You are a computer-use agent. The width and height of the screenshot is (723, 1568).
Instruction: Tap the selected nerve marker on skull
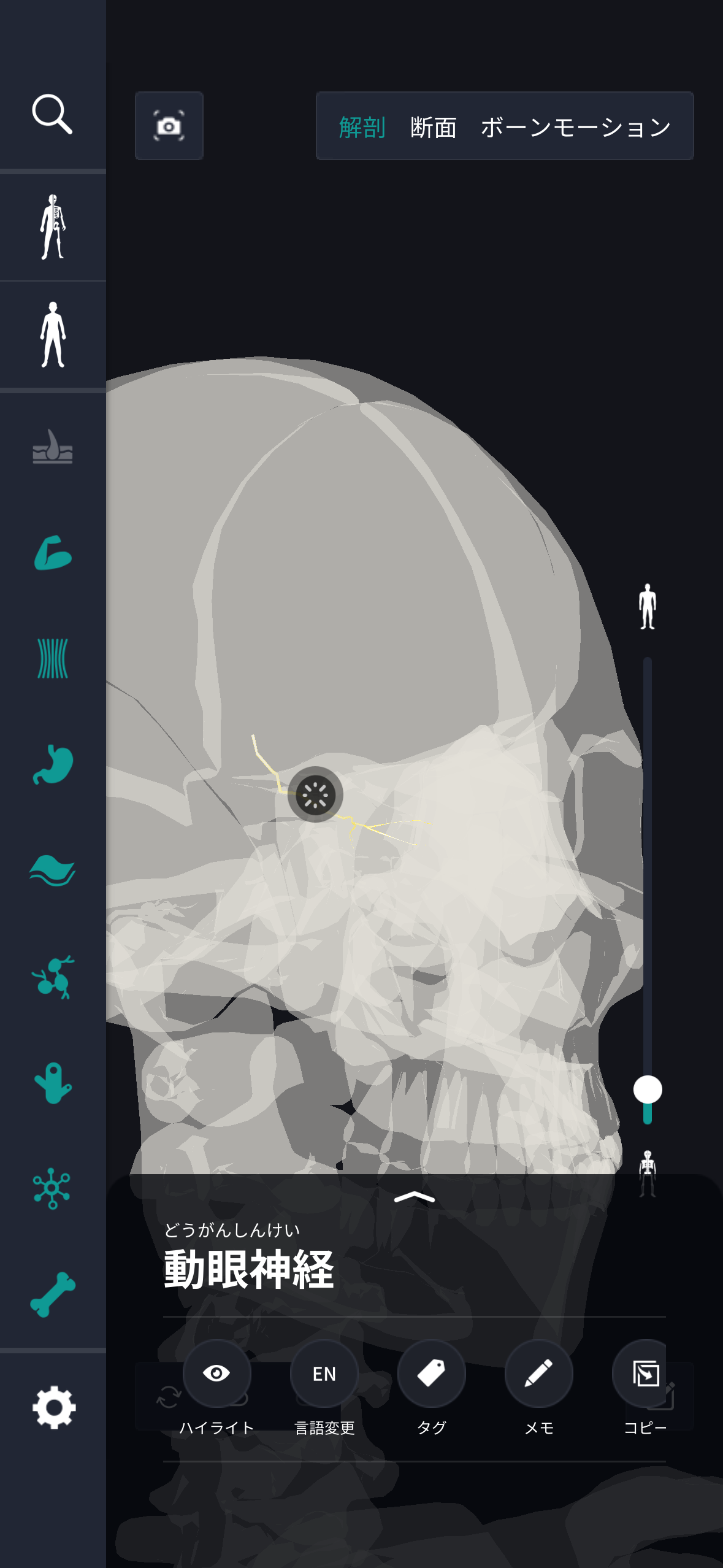[315, 794]
